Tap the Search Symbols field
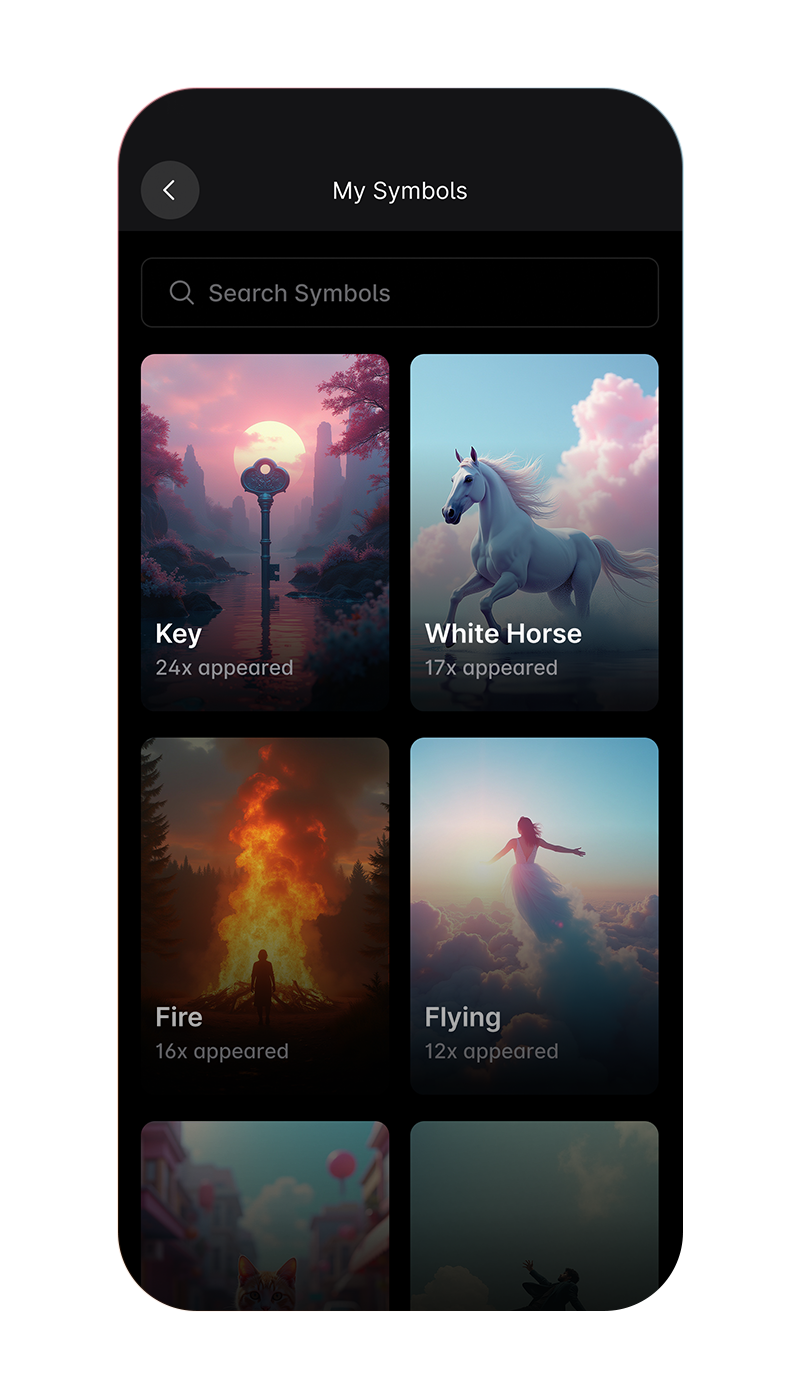800x1400 pixels. [x=400, y=293]
